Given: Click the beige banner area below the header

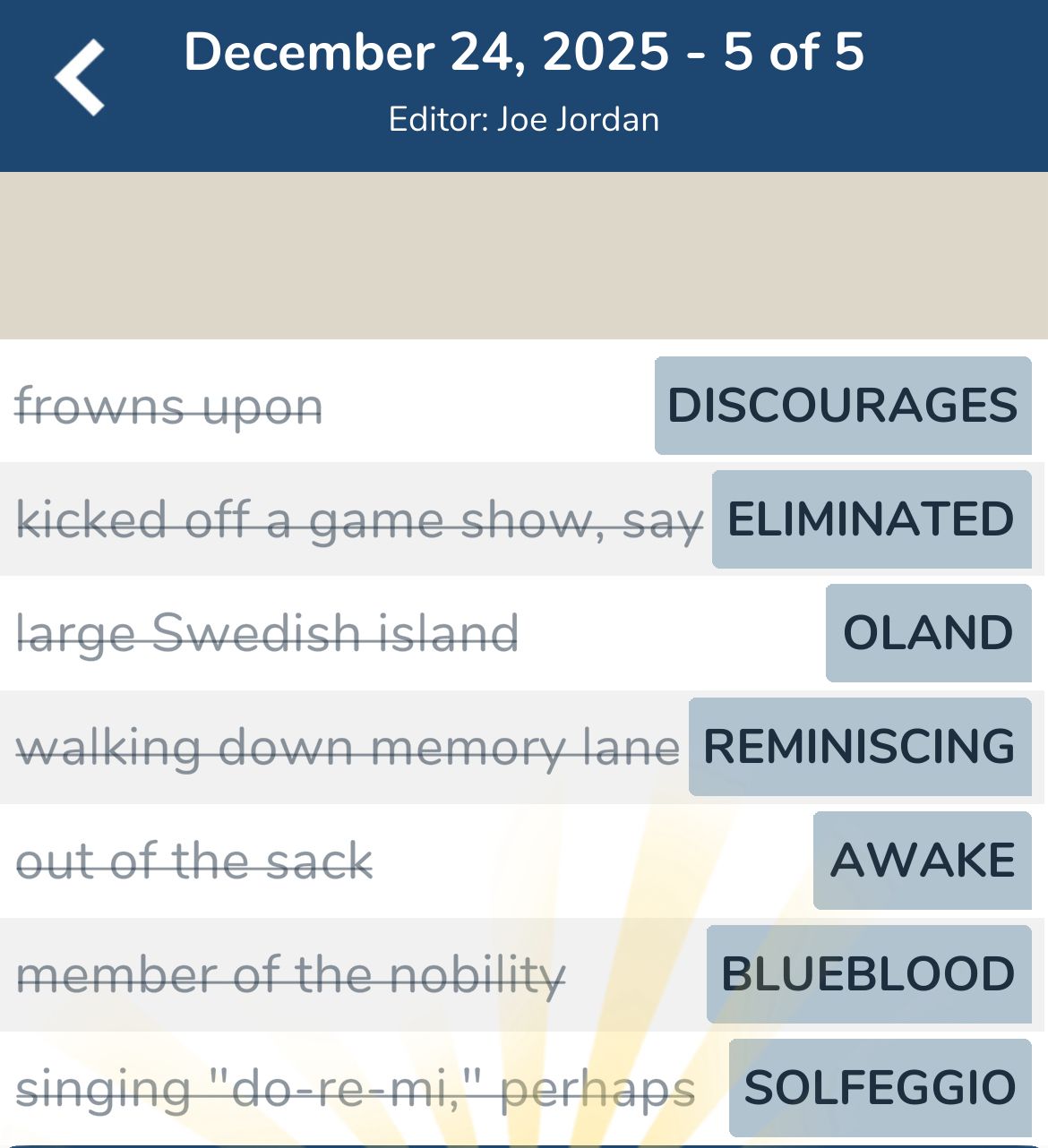Looking at the screenshot, I should tap(524, 255).
